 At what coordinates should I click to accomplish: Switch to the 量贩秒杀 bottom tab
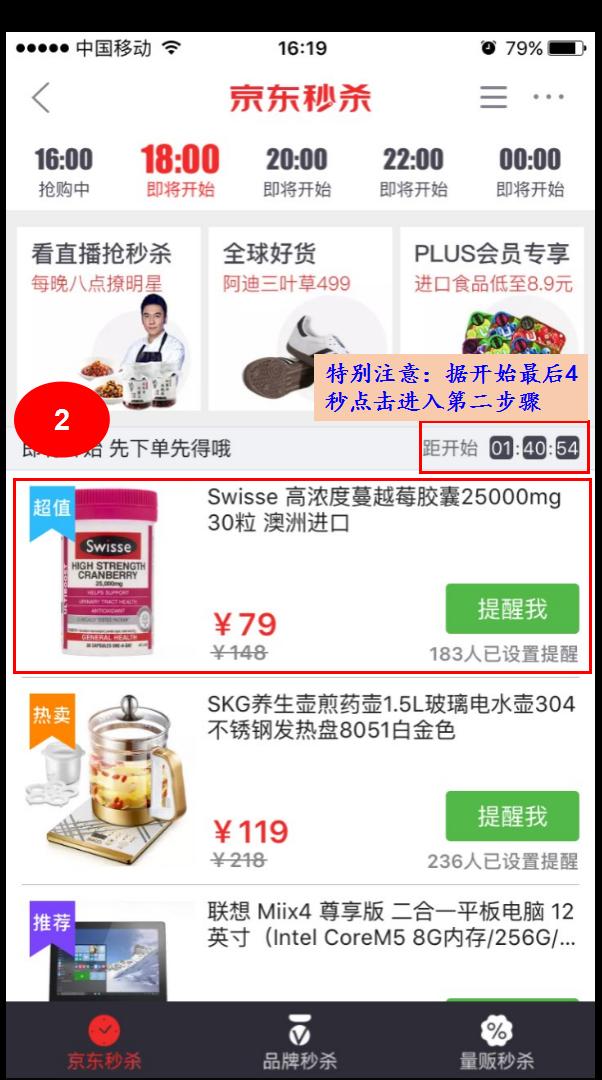497,1041
